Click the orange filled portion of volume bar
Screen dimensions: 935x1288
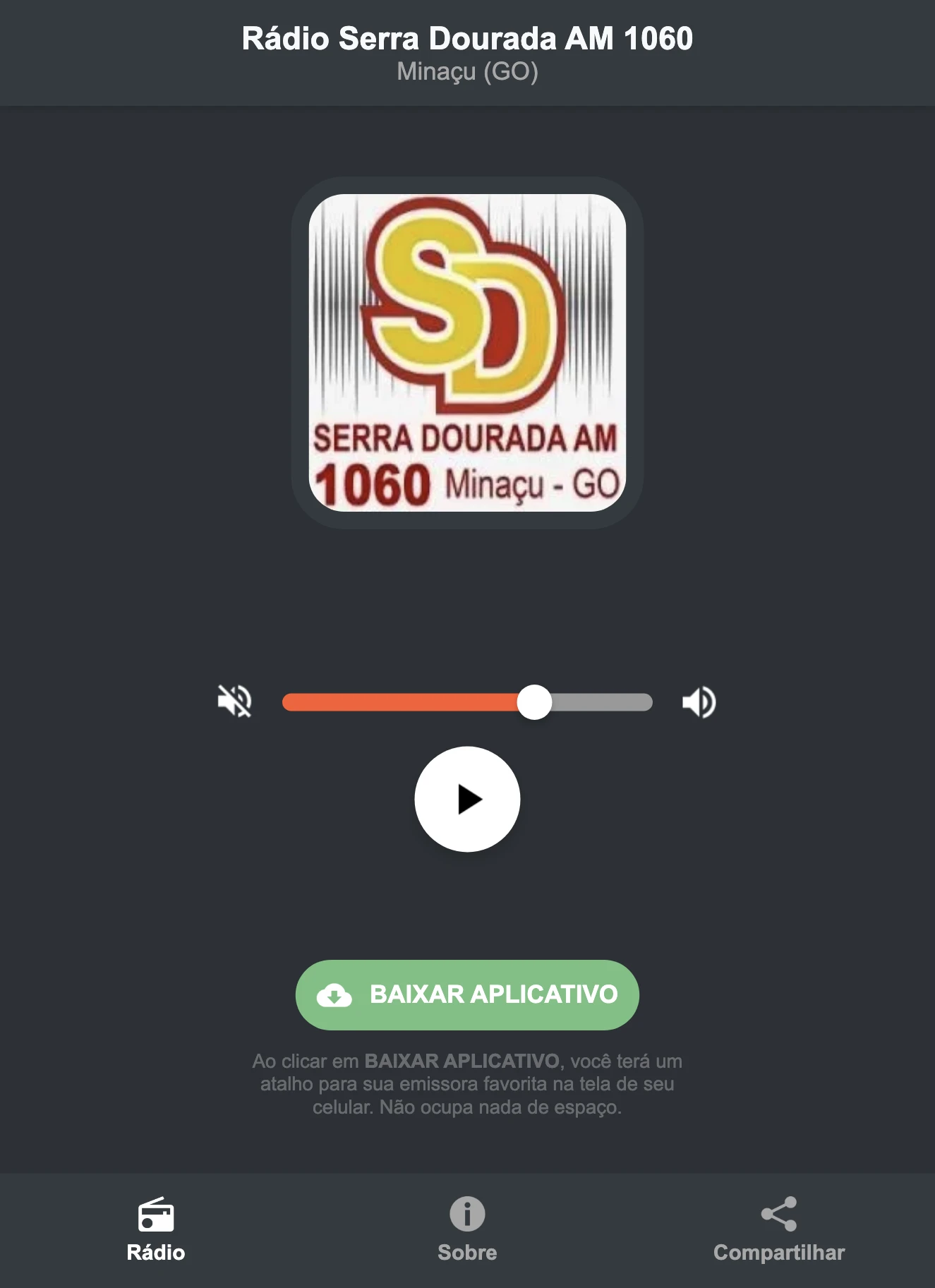point(402,701)
